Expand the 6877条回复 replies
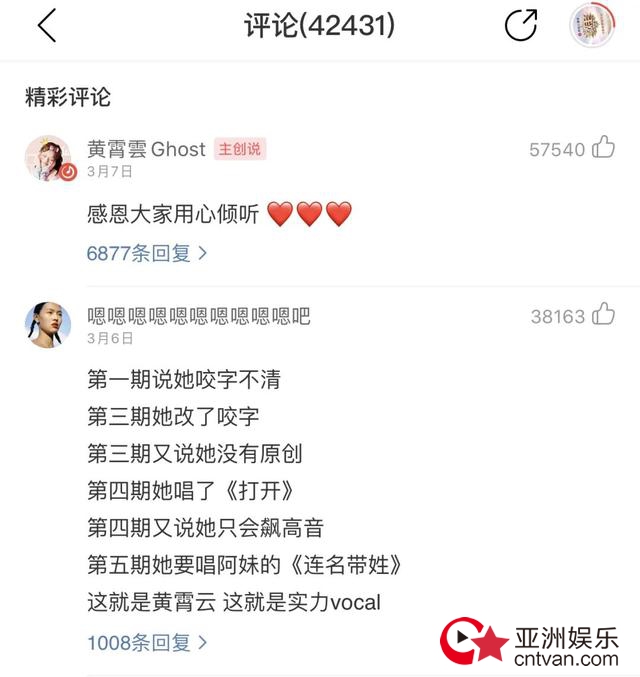 pyautogui.click(x=147, y=253)
